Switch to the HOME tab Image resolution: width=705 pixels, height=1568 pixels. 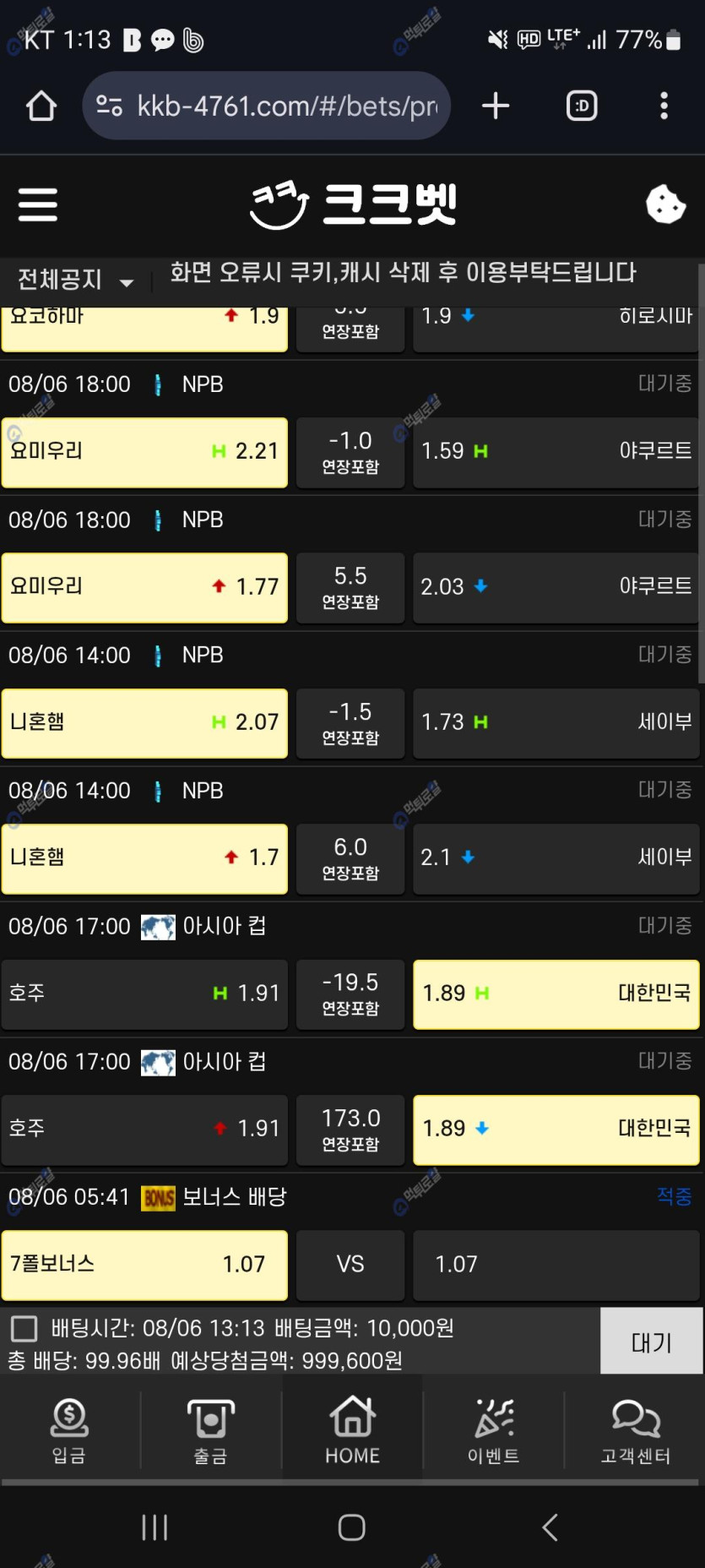(x=352, y=1430)
